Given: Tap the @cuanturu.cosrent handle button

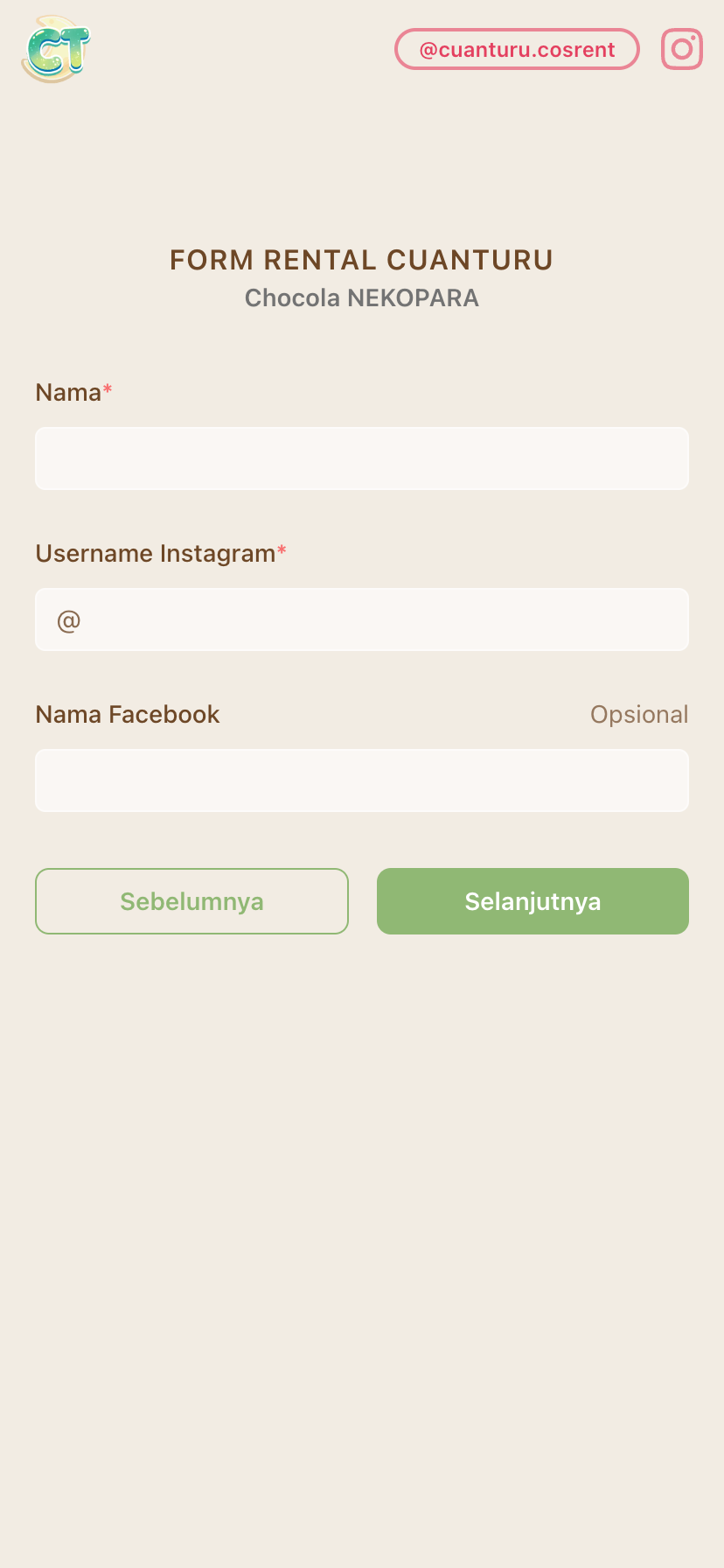Looking at the screenshot, I should pyautogui.click(x=517, y=49).
